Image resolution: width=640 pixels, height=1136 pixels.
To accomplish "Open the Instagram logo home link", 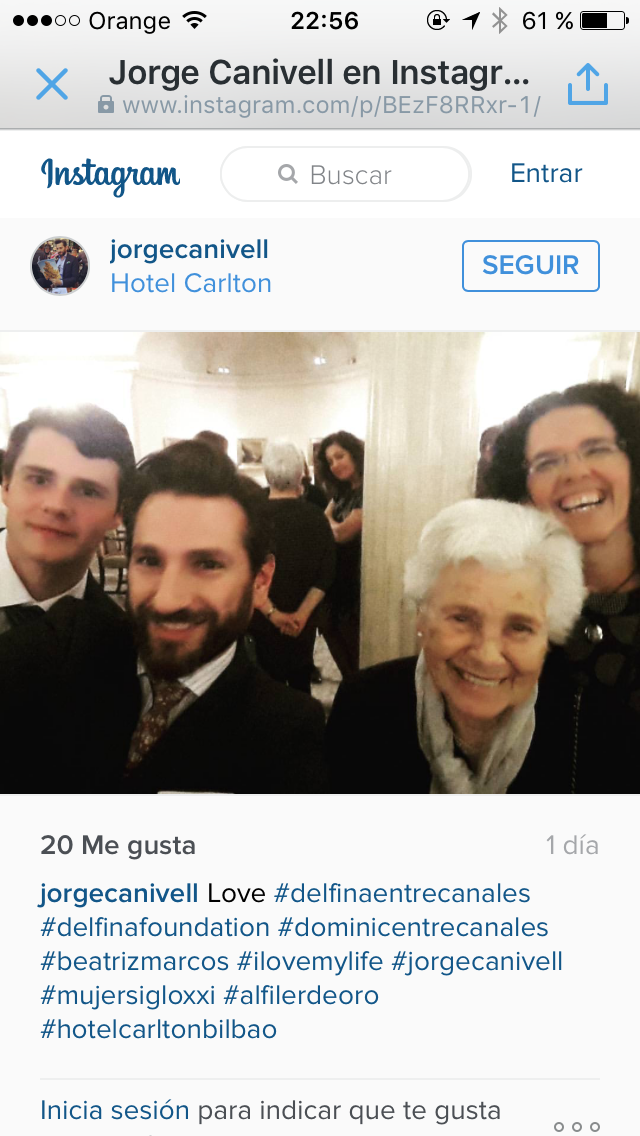I will (111, 176).
